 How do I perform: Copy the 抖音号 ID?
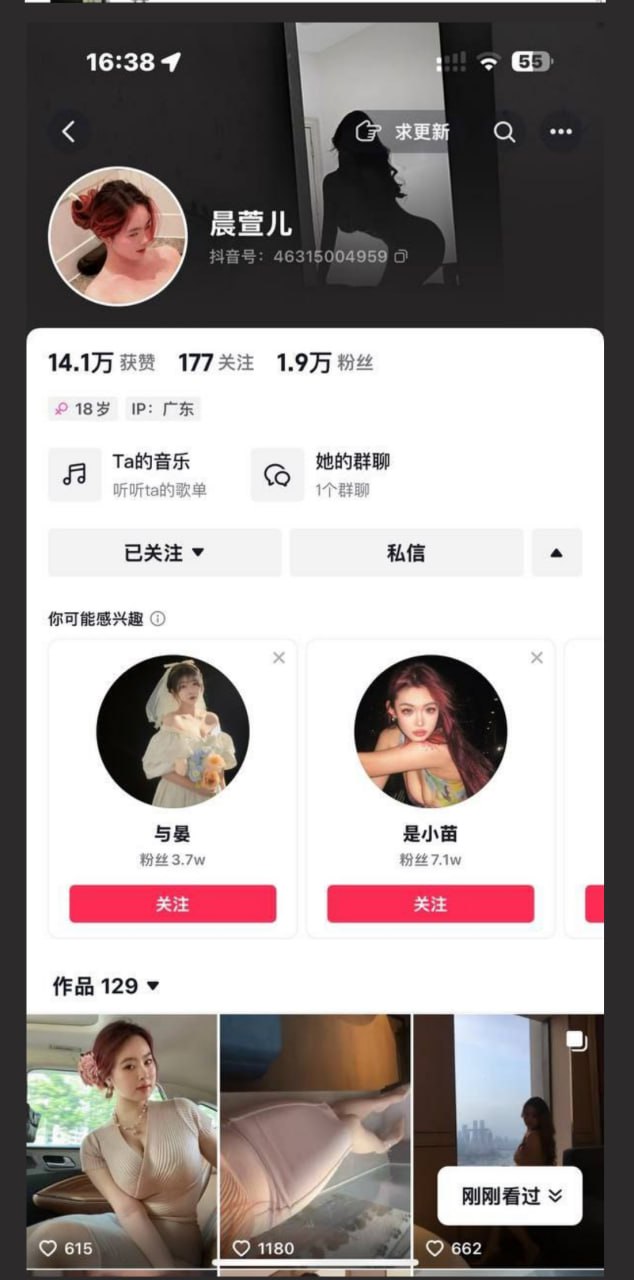click(401, 257)
